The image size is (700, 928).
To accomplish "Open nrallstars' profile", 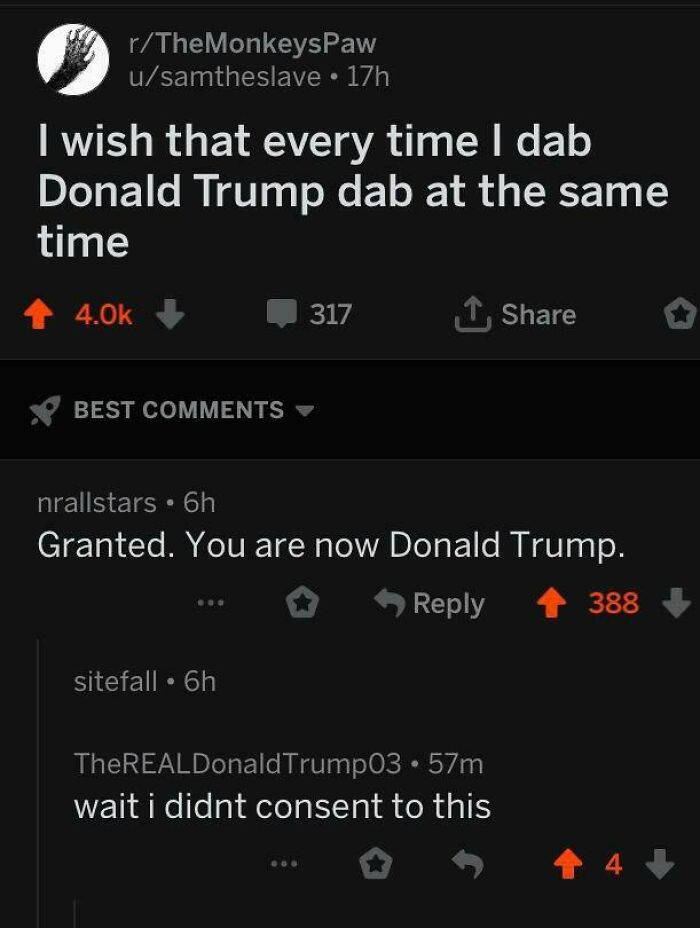I will point(96,502).
